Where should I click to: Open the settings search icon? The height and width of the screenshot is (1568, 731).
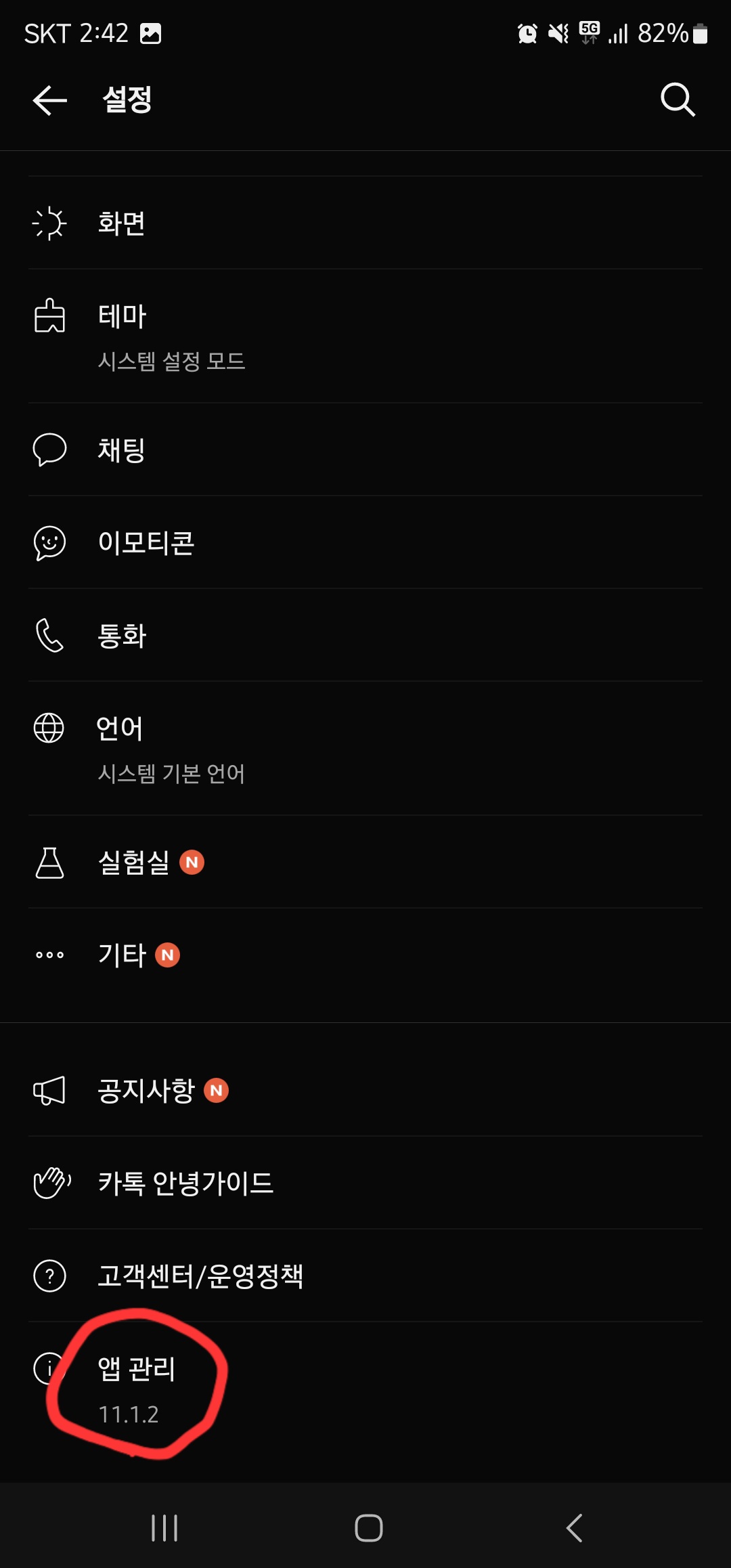pos(678,100)
